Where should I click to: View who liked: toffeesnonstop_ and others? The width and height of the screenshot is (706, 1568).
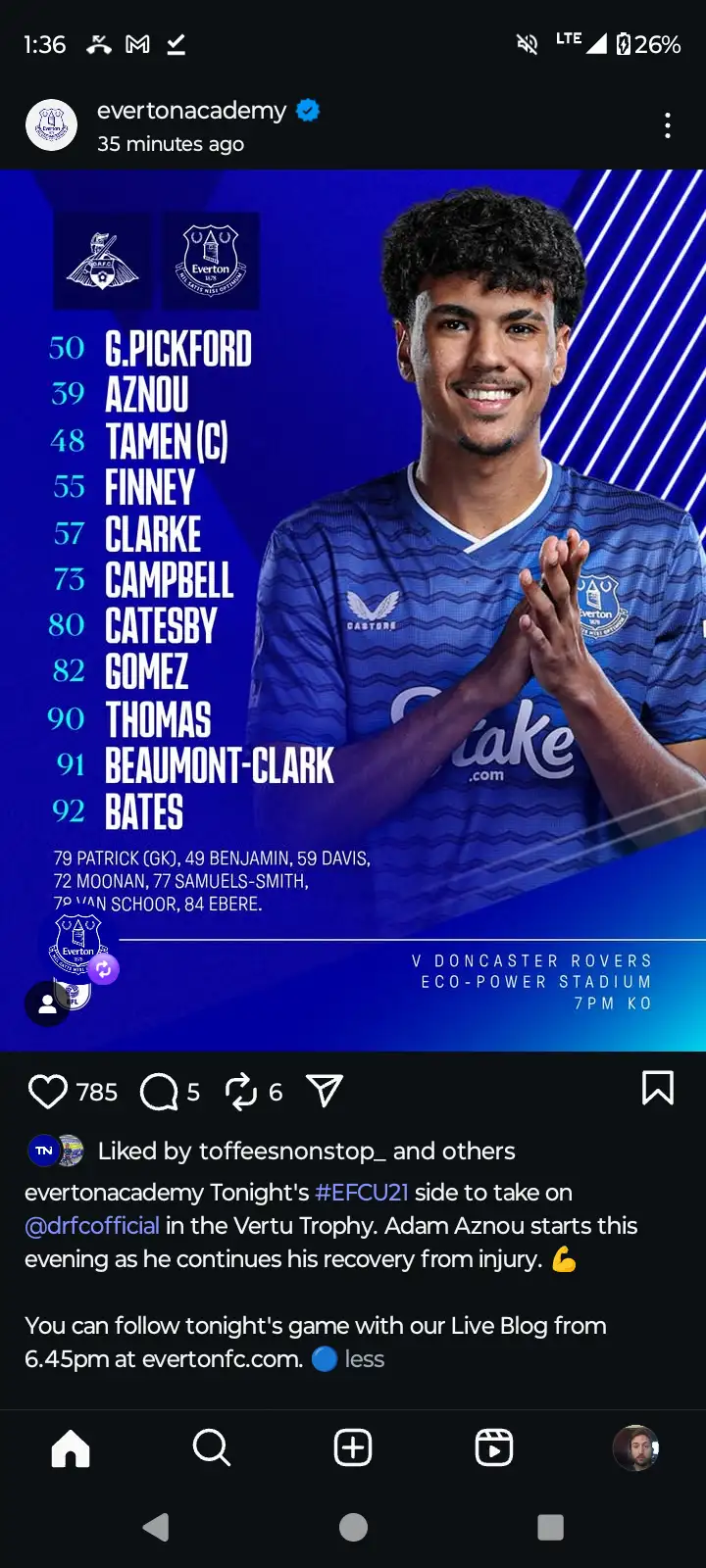tap(306, 1151)
